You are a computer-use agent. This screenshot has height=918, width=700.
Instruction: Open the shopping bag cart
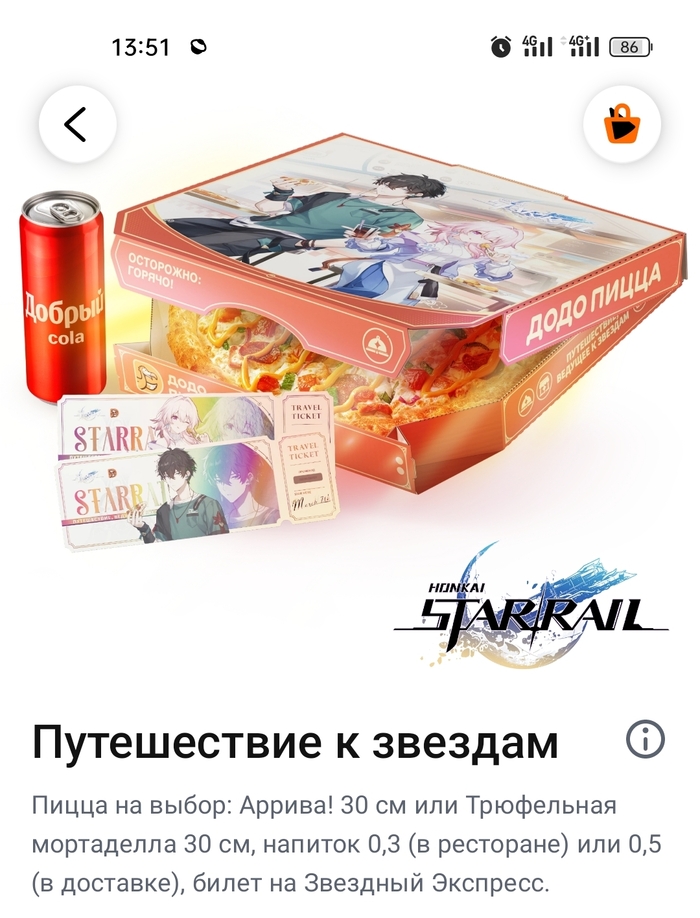[x=622, y=125]
